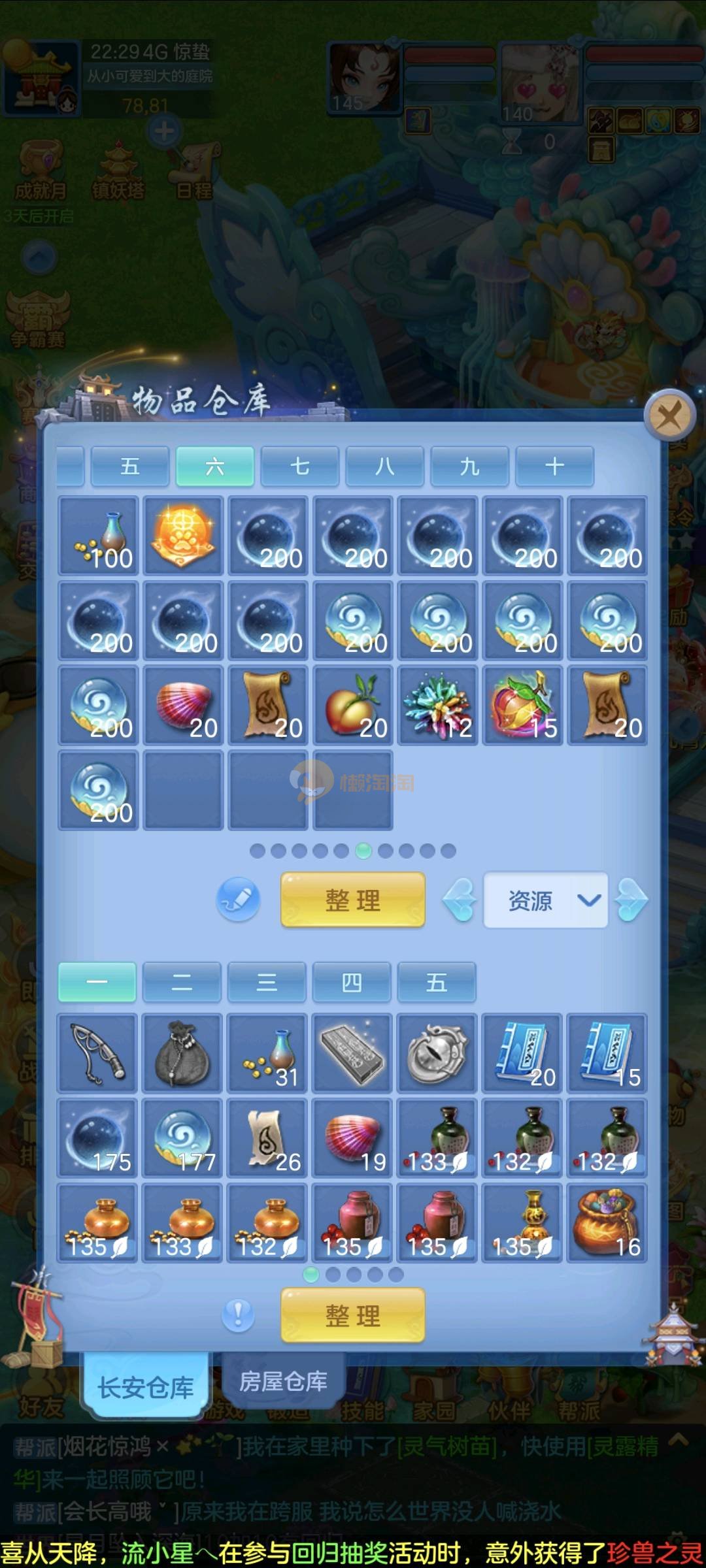The image size is (706, 1568).
Task: Tap the blue pencil rename icon
Action: [x=239, y=900]
